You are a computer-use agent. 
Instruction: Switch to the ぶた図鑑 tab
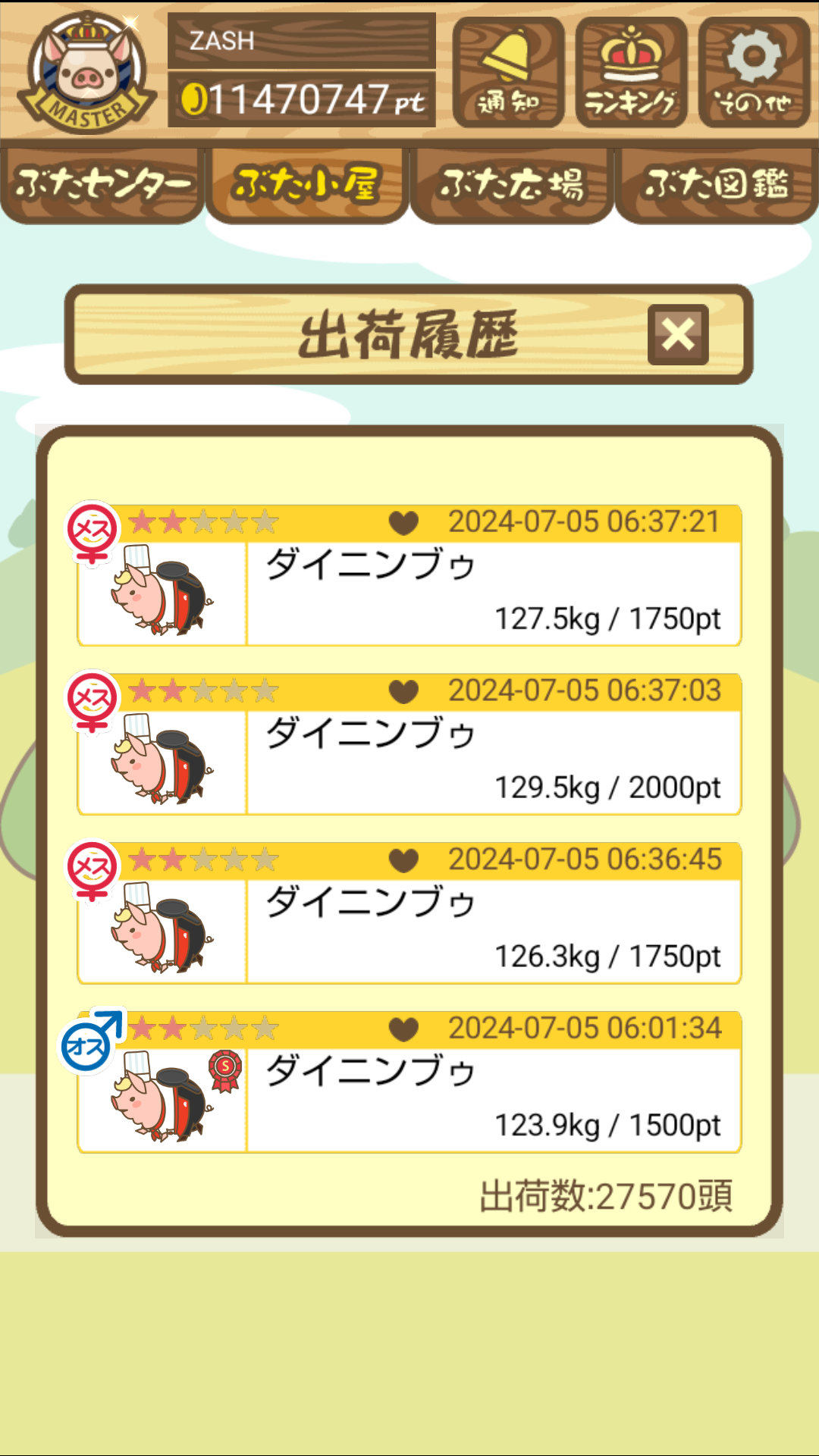717,184
